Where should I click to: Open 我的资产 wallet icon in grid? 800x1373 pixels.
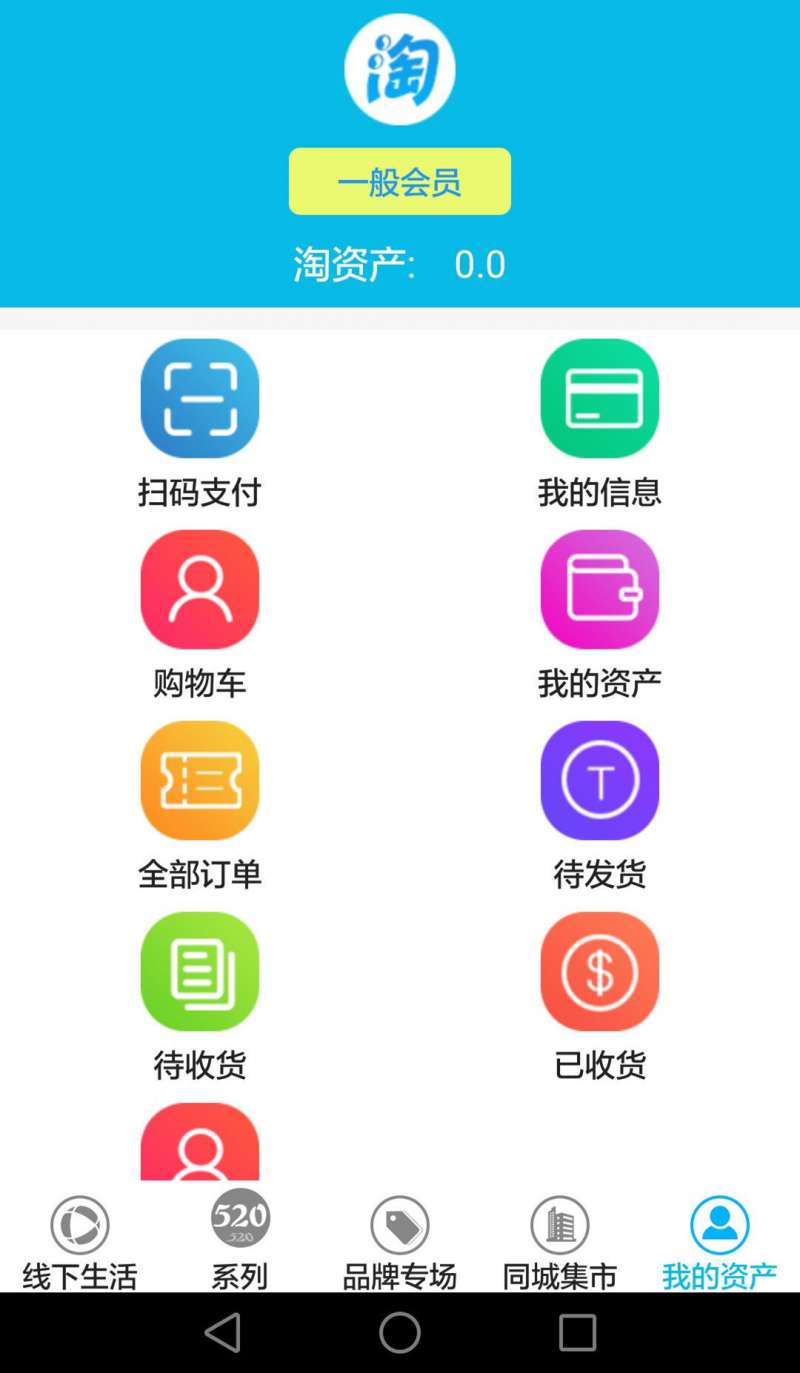tap(599, 590)
